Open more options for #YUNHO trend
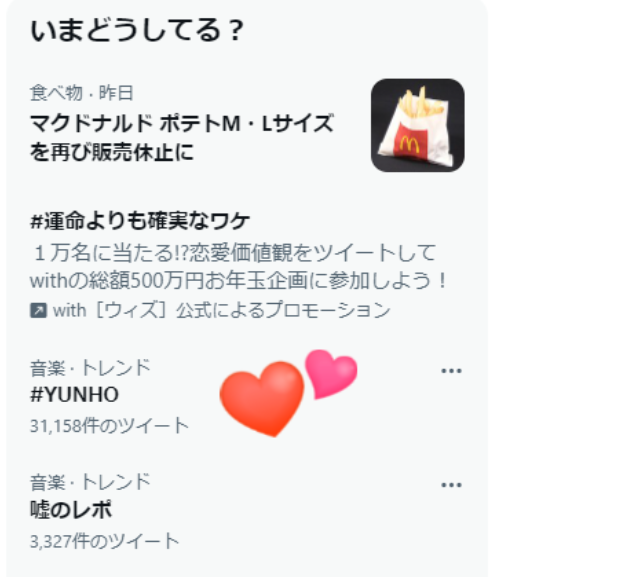631x577 pixels. coord(451,370)
